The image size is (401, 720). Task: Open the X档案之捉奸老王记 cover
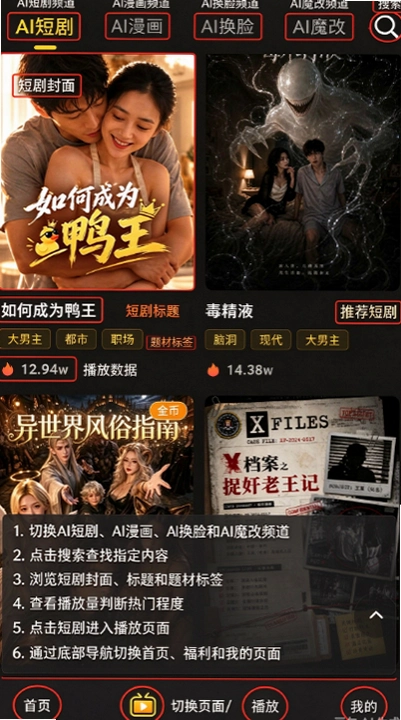[302, 455]
